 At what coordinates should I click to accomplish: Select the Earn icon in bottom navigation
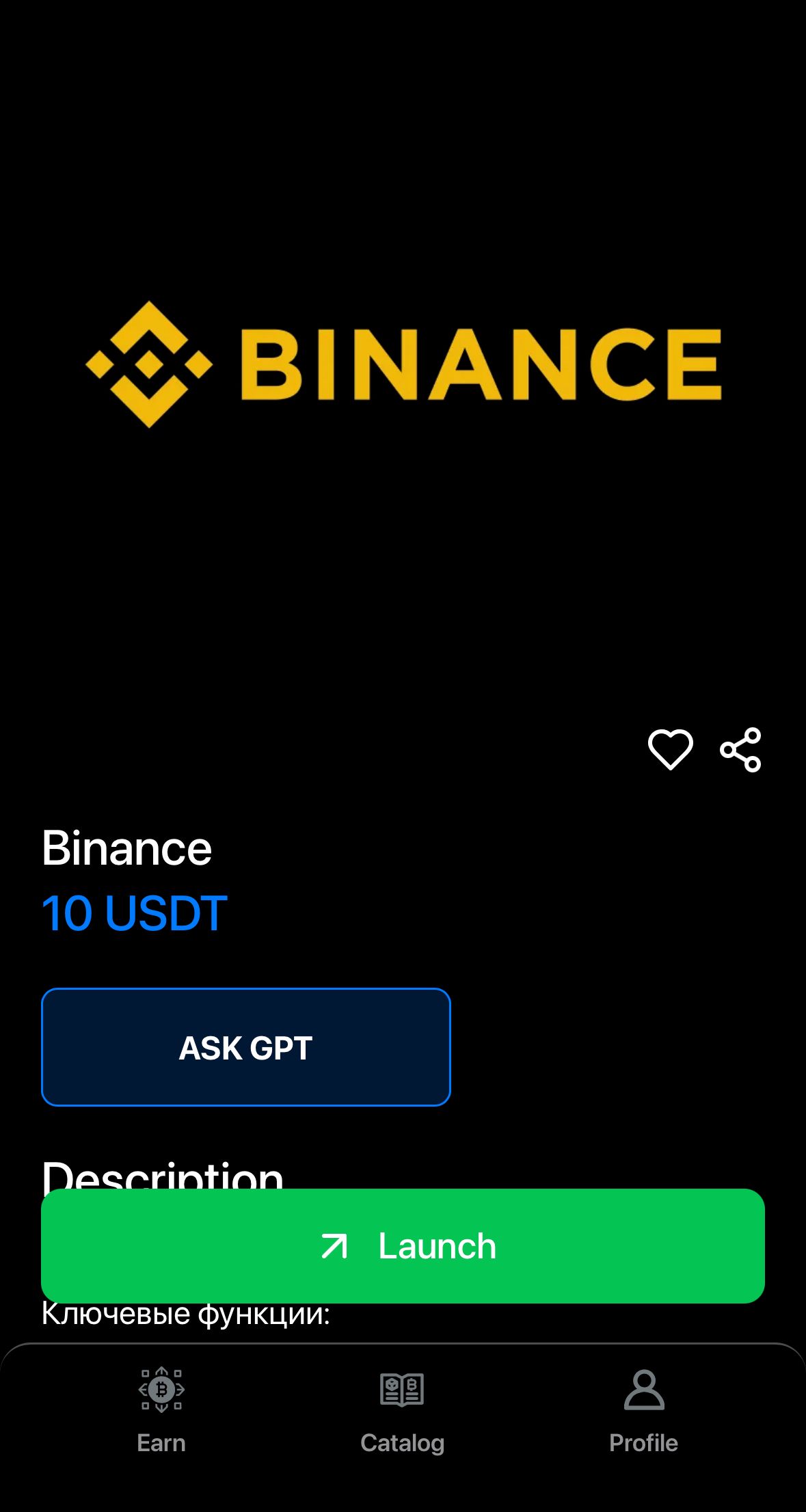coord(161,1388)
